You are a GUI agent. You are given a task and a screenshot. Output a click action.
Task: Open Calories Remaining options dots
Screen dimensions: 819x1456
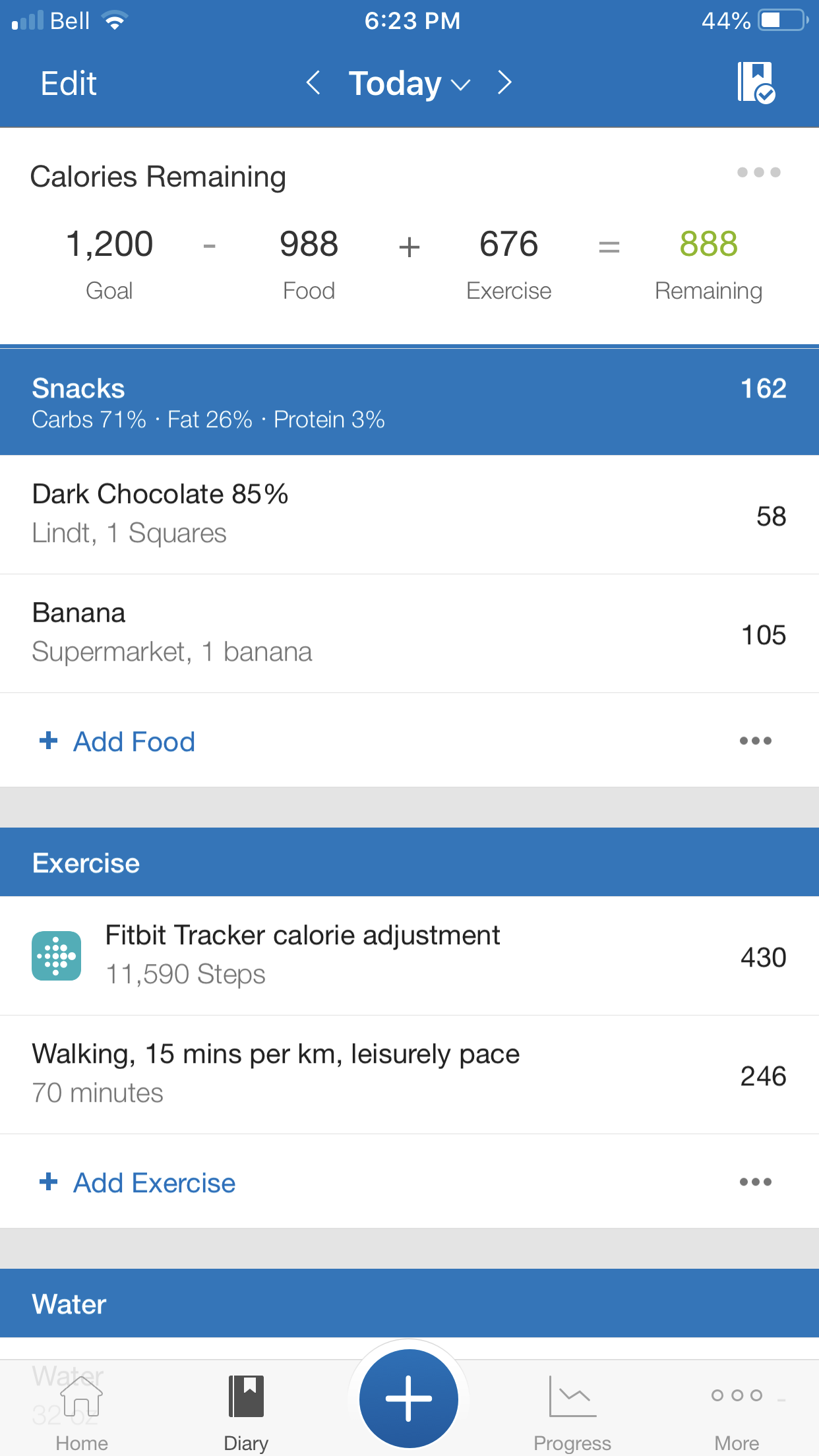(x=758, y=172)
